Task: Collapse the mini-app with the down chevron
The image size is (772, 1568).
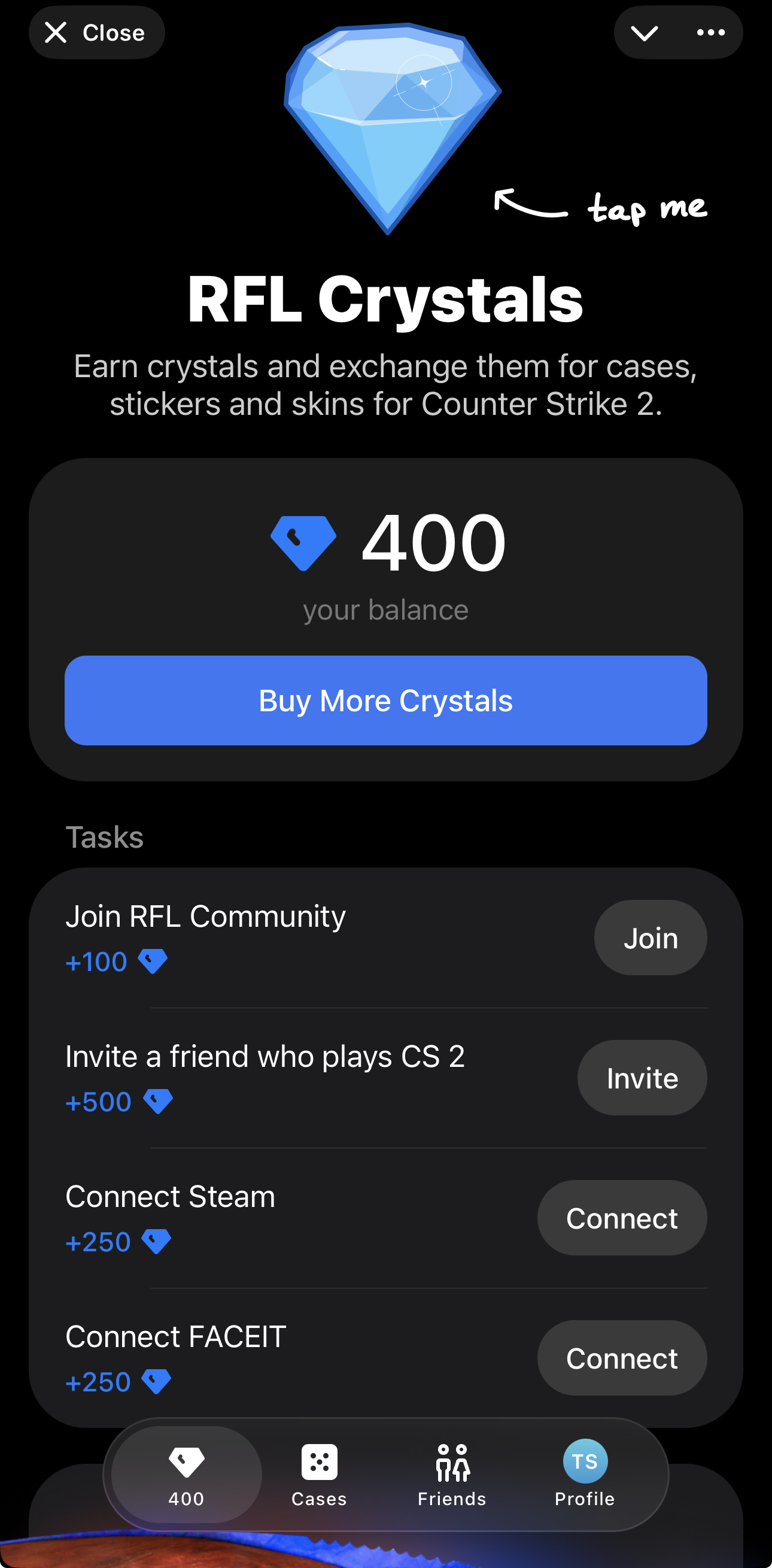Action: click(646, 32)
